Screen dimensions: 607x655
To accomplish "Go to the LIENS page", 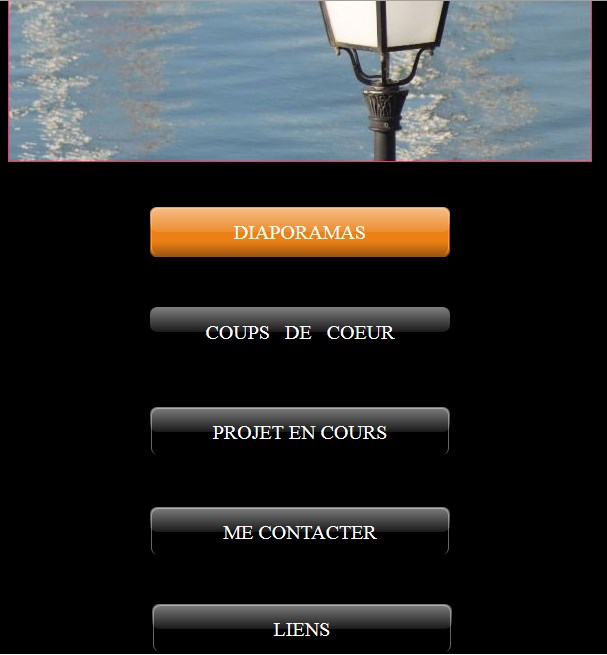I will coord(301,629).
